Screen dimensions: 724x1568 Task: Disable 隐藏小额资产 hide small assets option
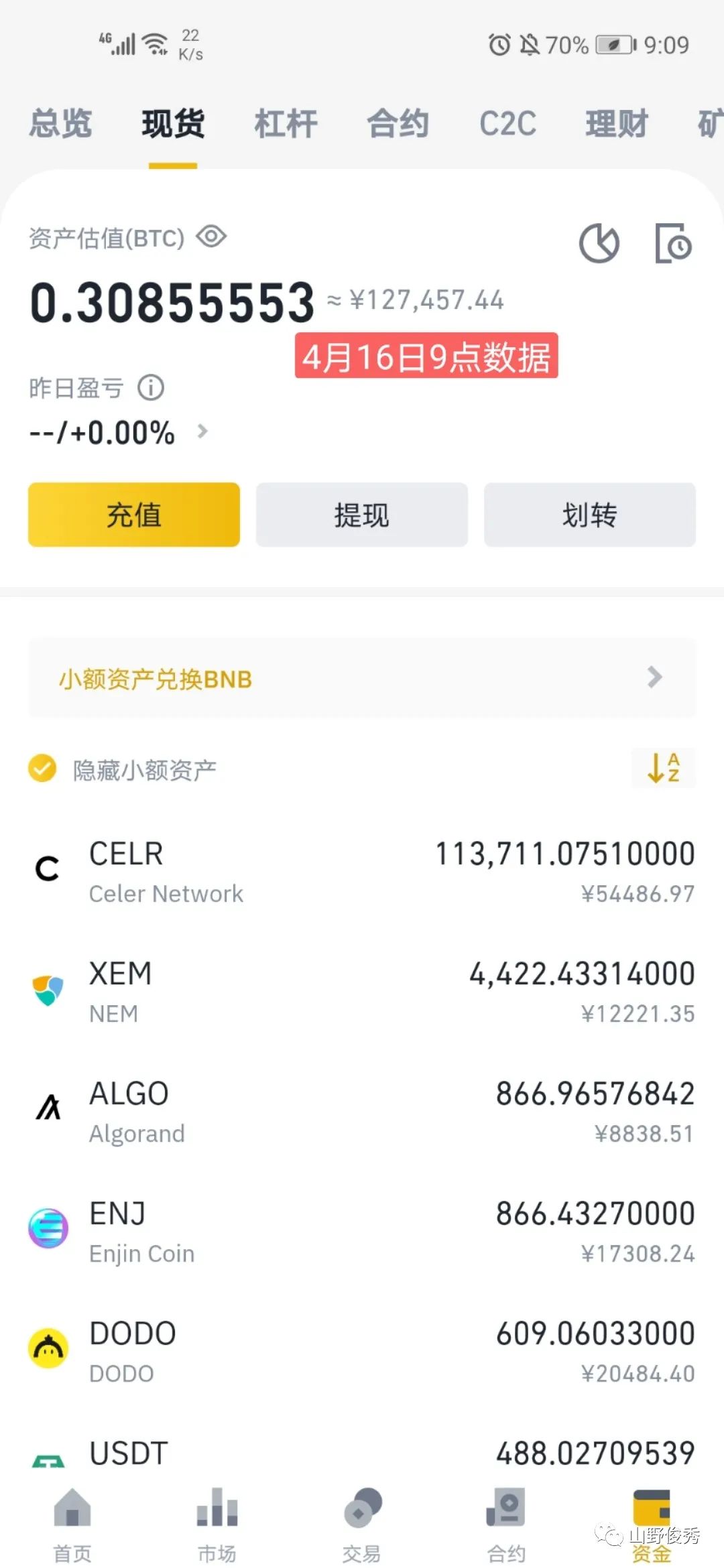click(42, 769)
